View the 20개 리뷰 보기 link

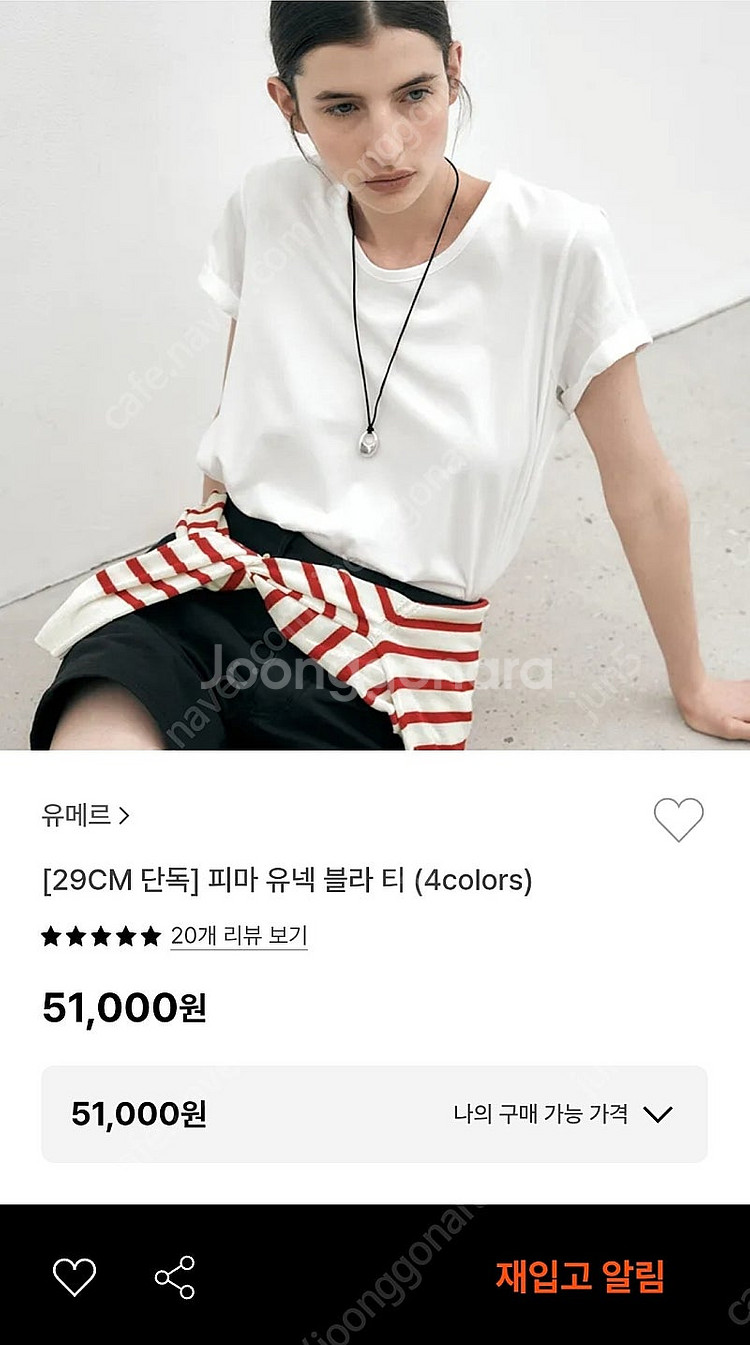coord(239,936)
